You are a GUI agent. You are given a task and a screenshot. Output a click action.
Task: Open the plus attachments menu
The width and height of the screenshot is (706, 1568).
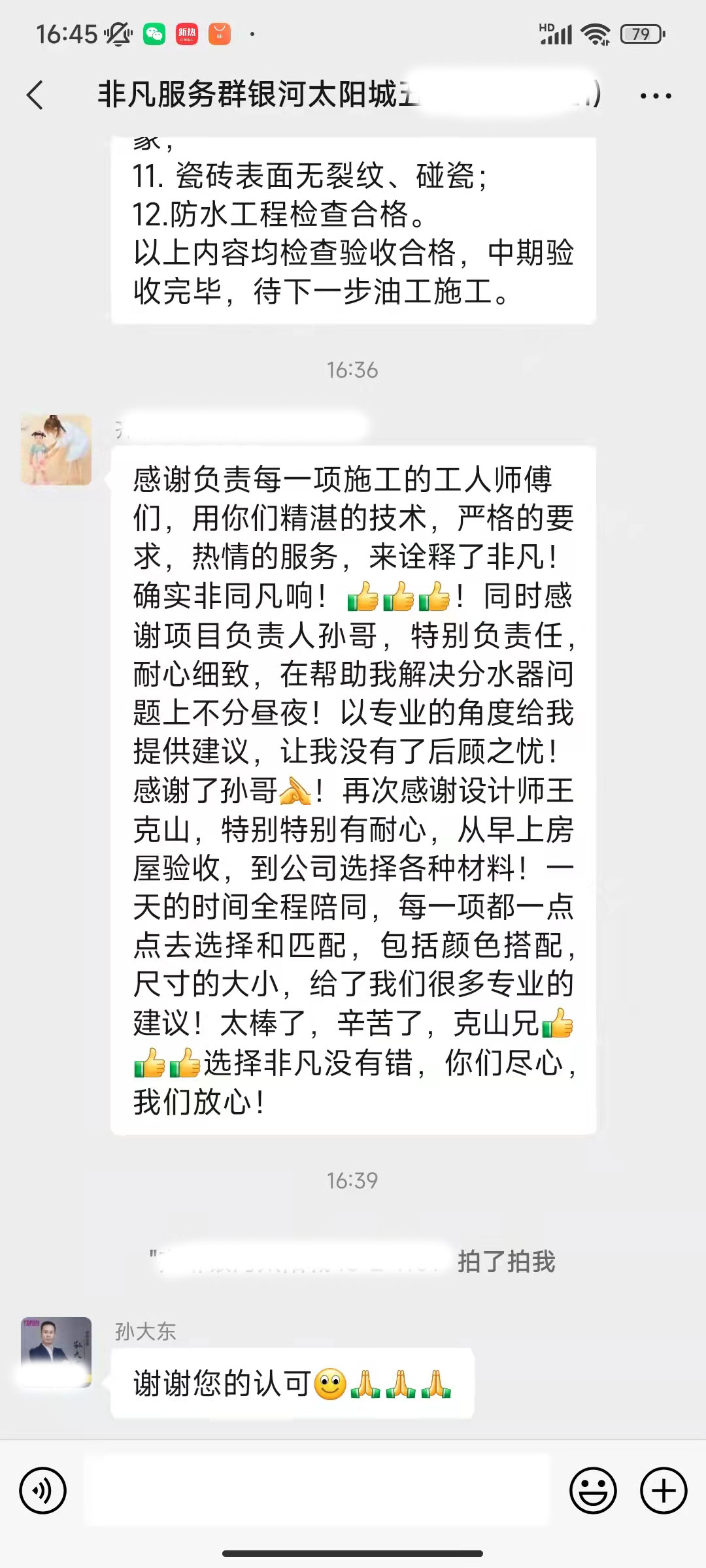point(664,1491)
